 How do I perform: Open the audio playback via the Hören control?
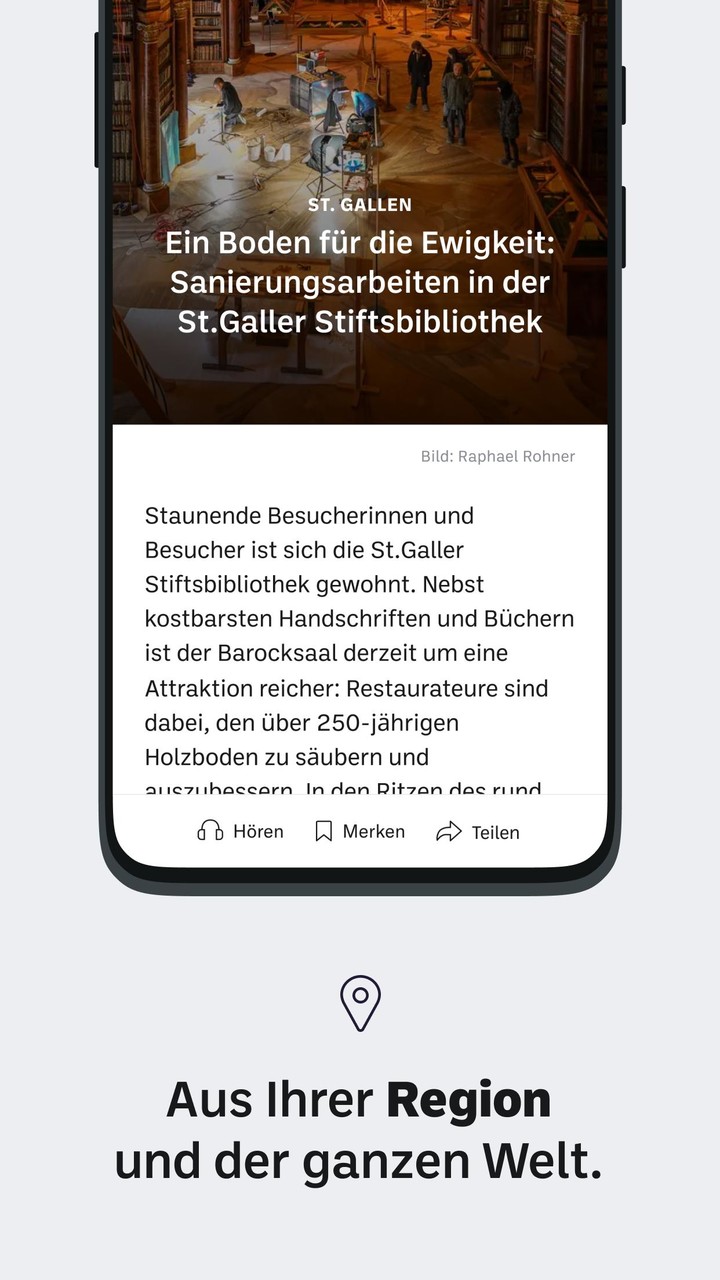pos(240,831)
